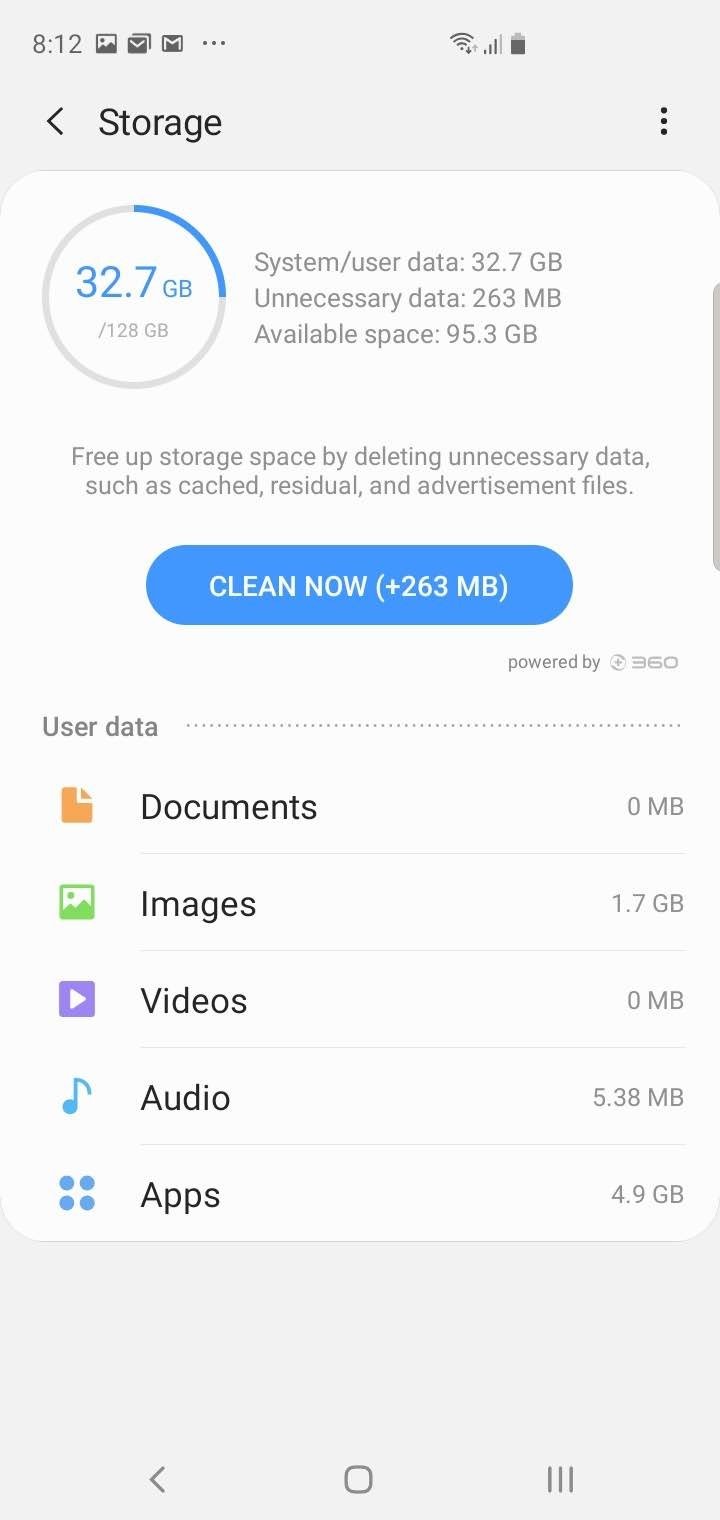Tap the CLEAN NOW button
This screenshot has height=1520, width=720.
pos(359,585)
